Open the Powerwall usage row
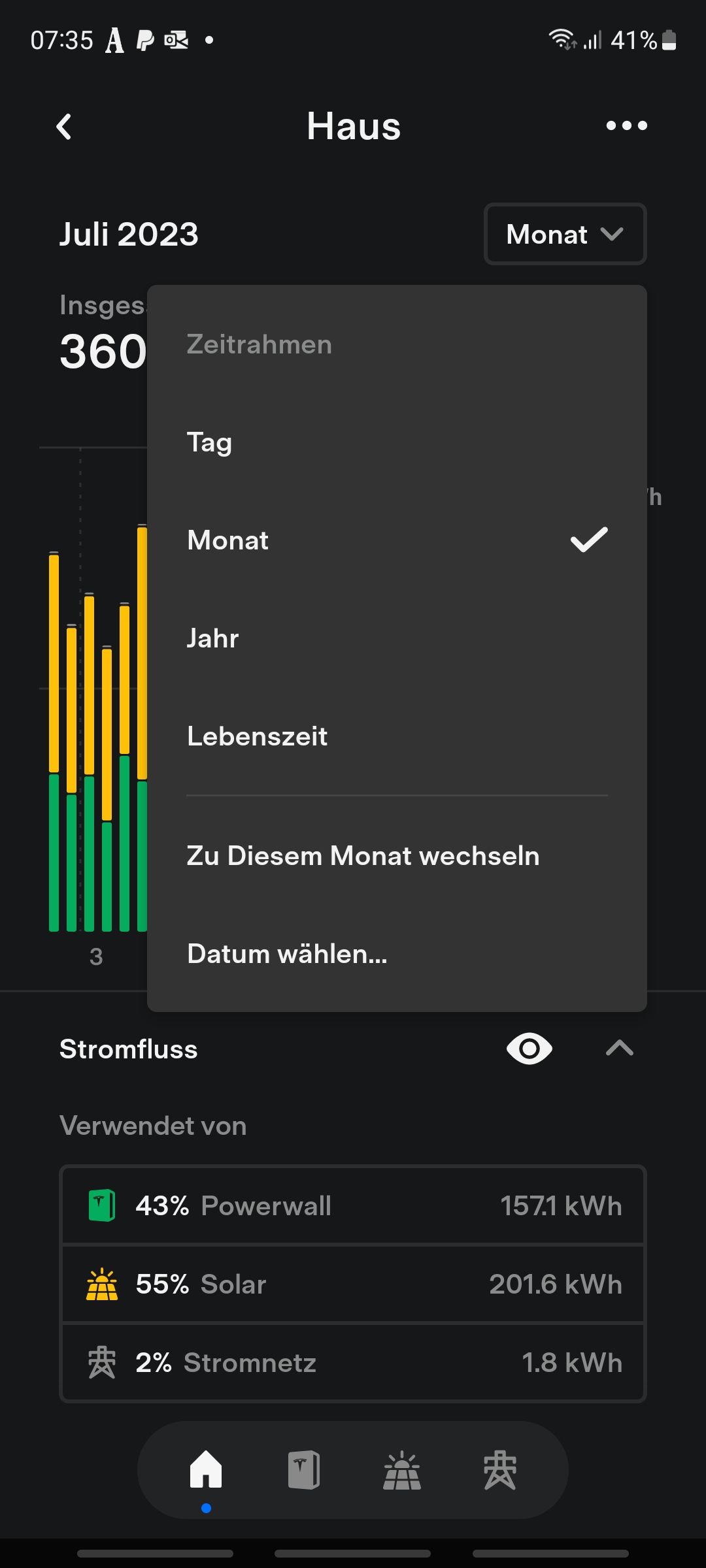This screenshot has width=706, height=1568. pos(353,1206)
